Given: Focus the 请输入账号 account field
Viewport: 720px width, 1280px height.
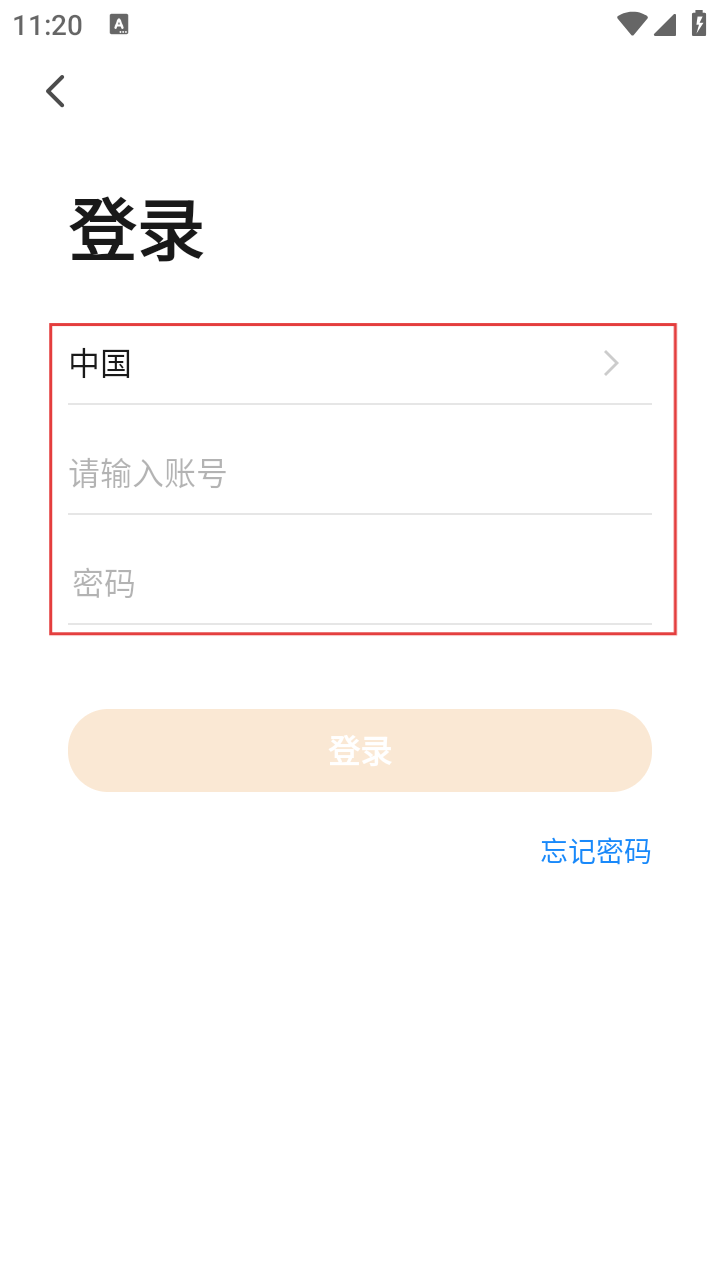Looking at the screenshot, I should (360, 473).
